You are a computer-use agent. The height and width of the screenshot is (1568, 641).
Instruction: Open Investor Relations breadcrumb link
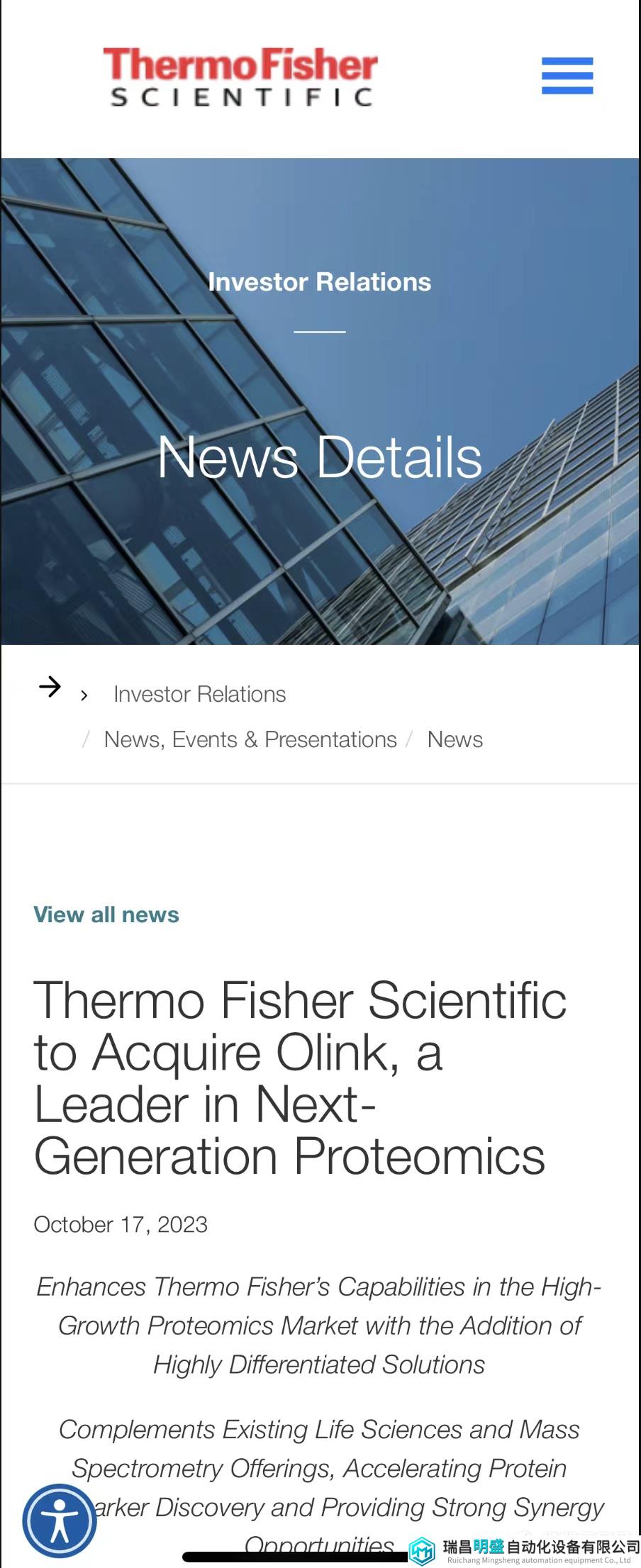pyautogui.click(x=199, y=694)
